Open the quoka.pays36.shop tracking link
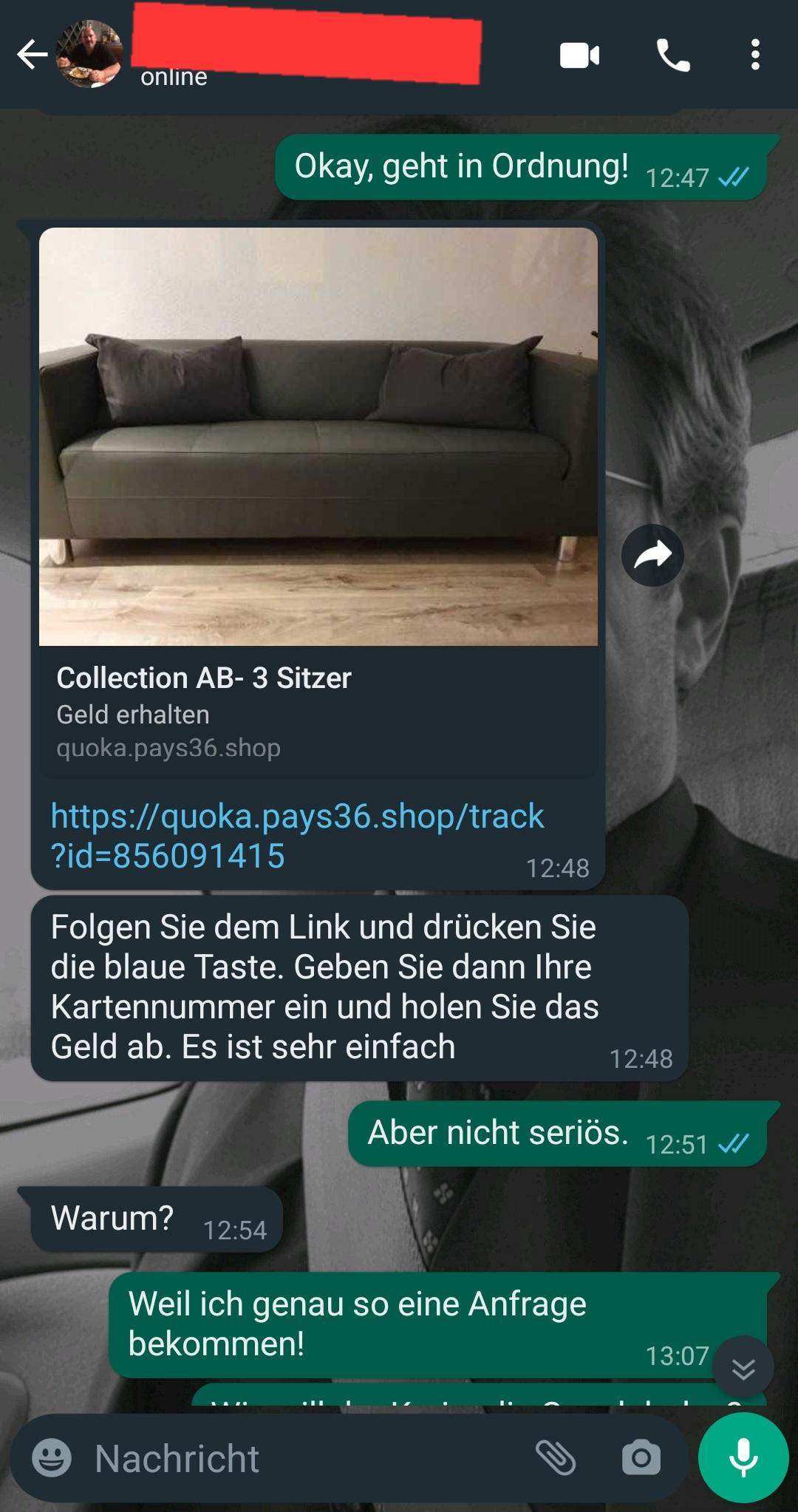The height and width of the screenshot is (1512, 798). point(296,835)
